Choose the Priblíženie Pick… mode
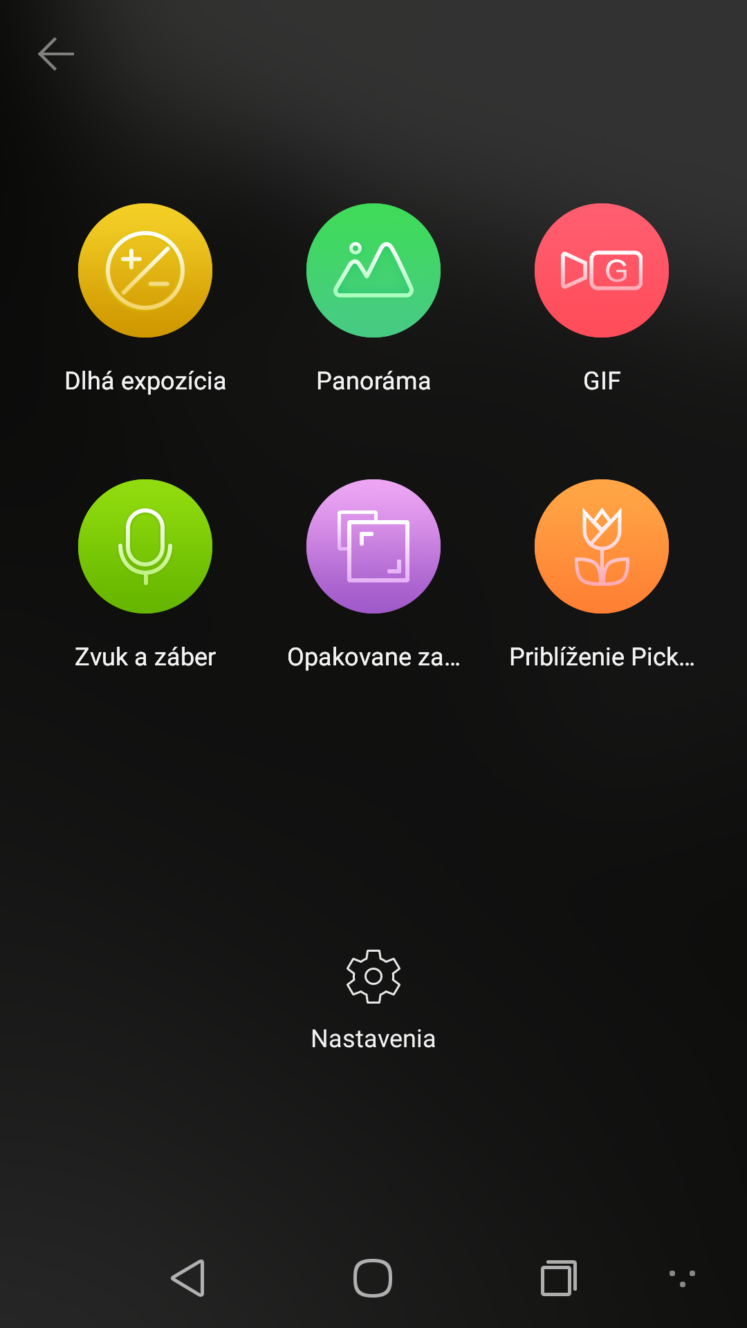Viewport: 747px width, 1328px height. click(601, 546)
